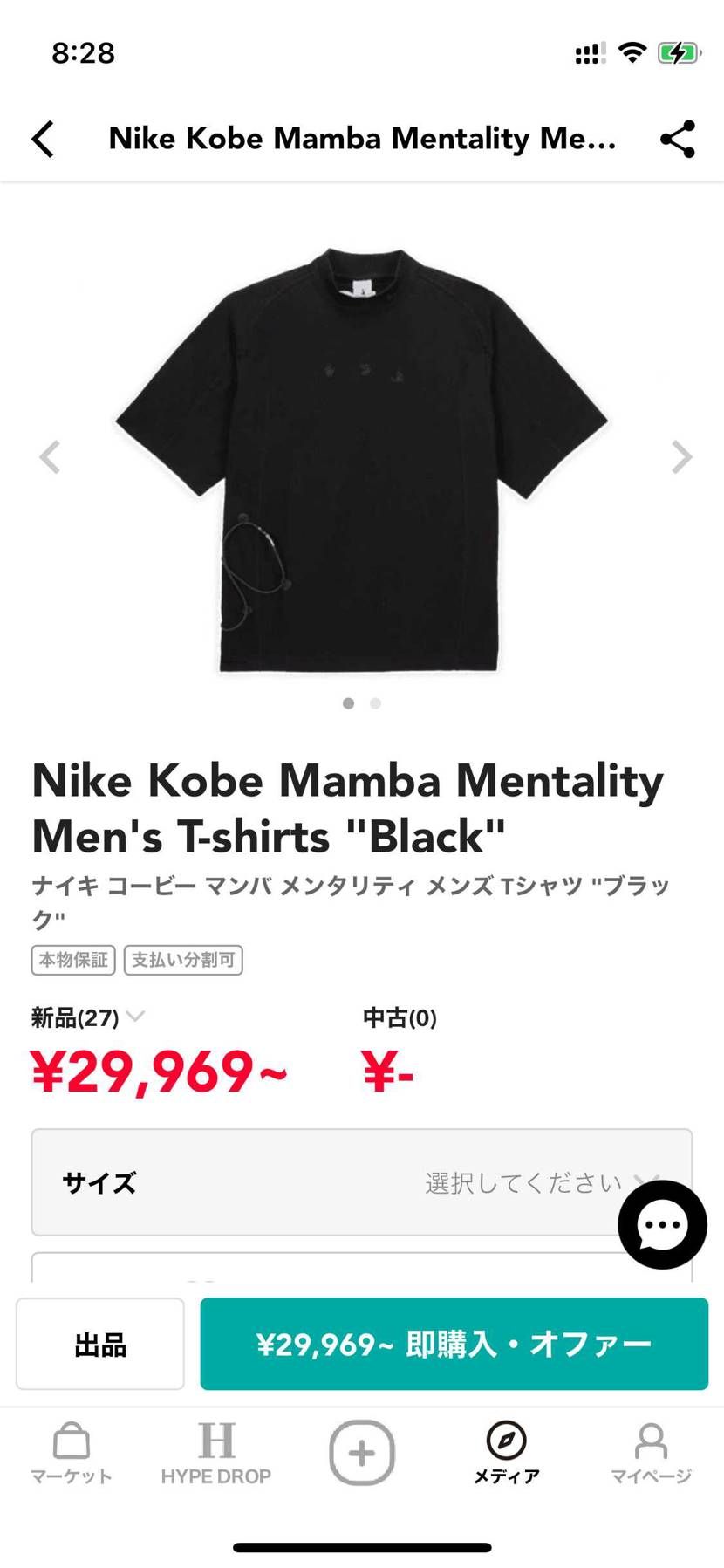Tap ¥29,969~ 即購入・オファー button
Viewport: 724px width, 1568px height.
click(x=454, y=1344)
